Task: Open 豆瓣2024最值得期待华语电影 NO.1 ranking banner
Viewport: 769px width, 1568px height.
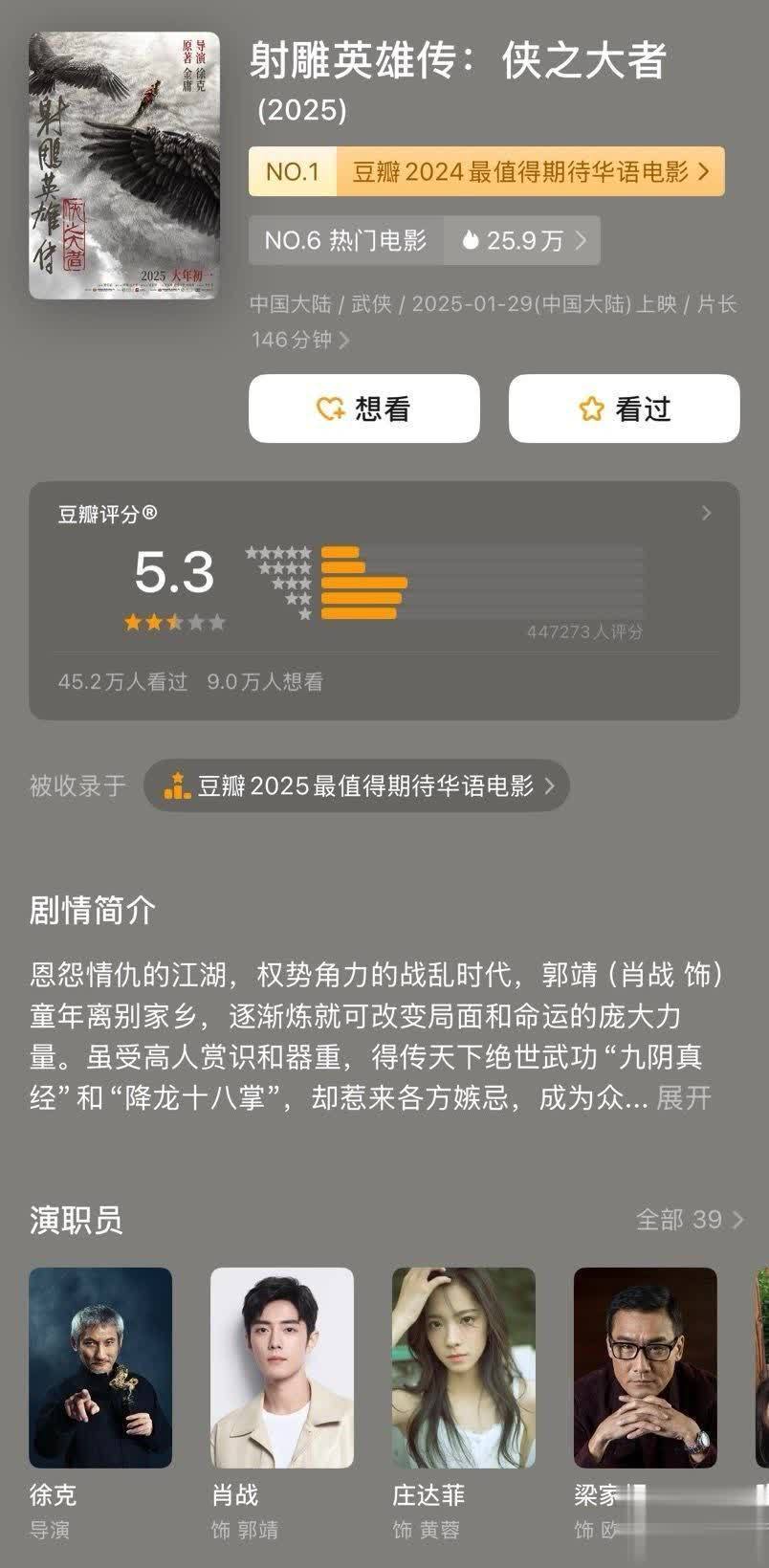Action: (x=486, y=171)
